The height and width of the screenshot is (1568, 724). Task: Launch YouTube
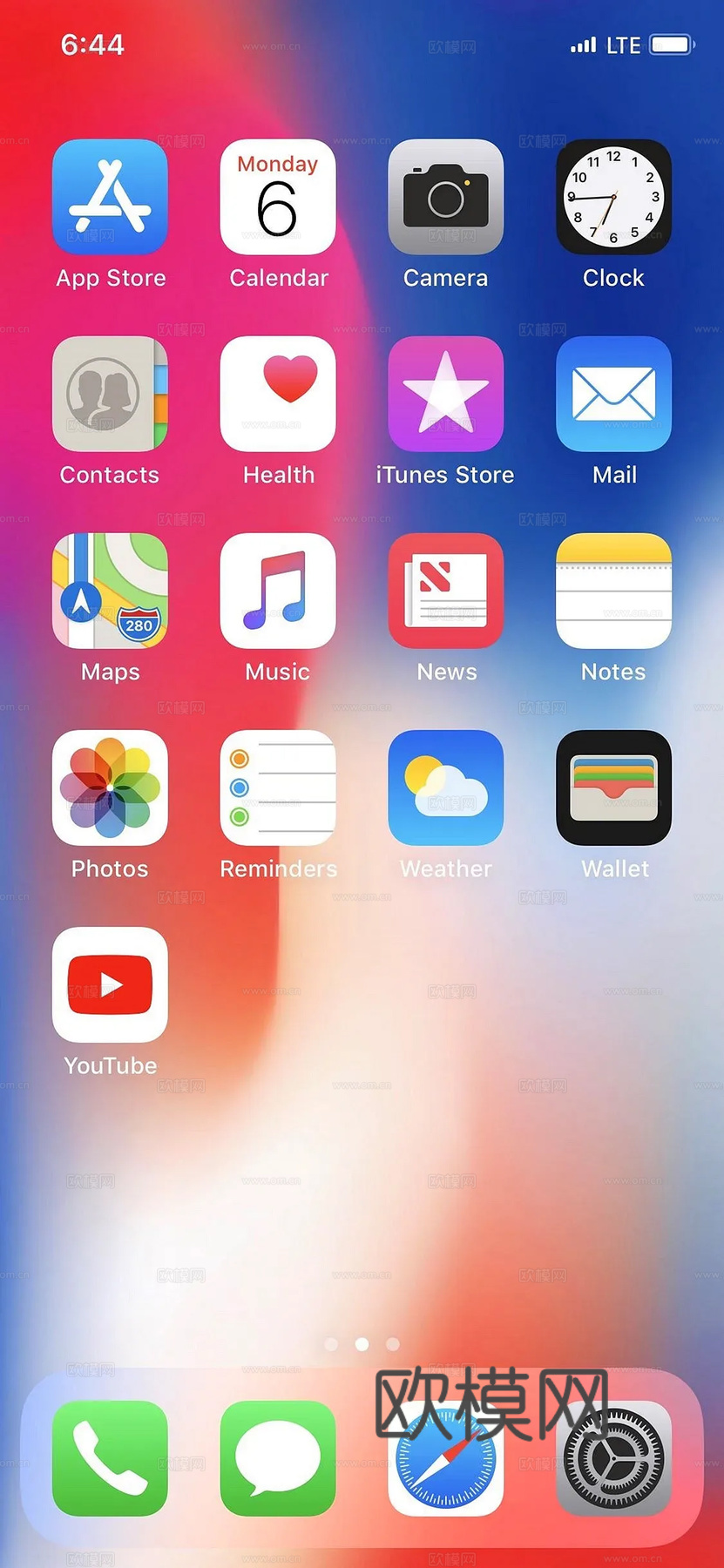110,984
